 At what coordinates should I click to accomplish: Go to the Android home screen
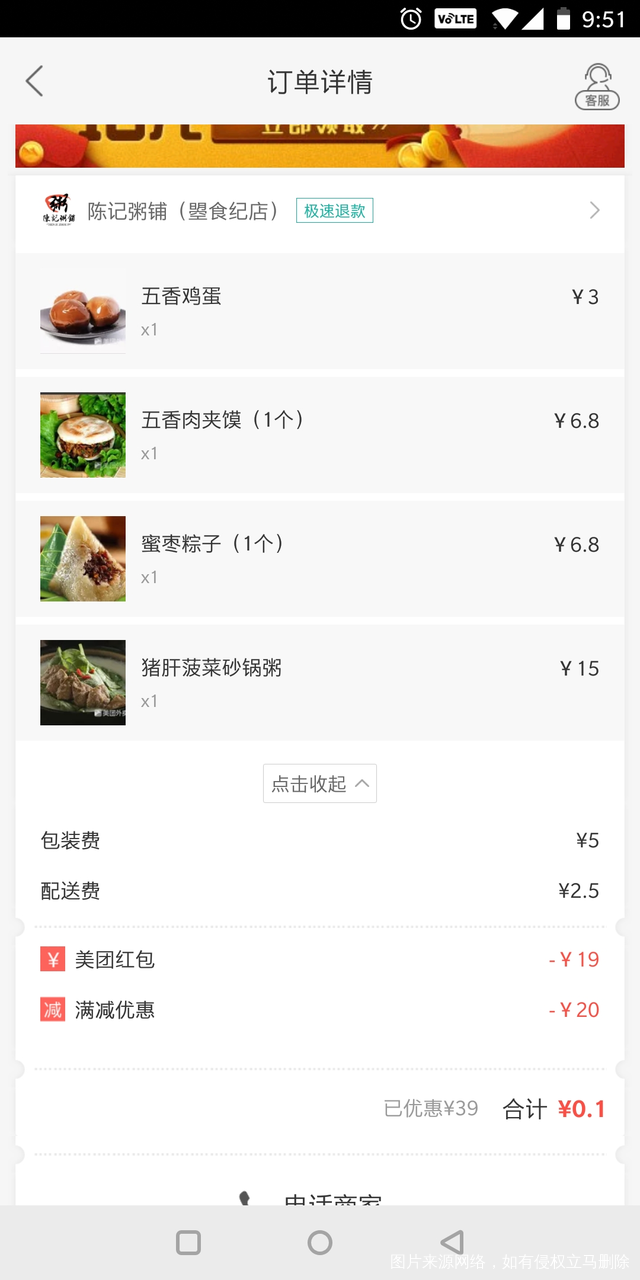pyautogui.click(x=320, y=1242)
